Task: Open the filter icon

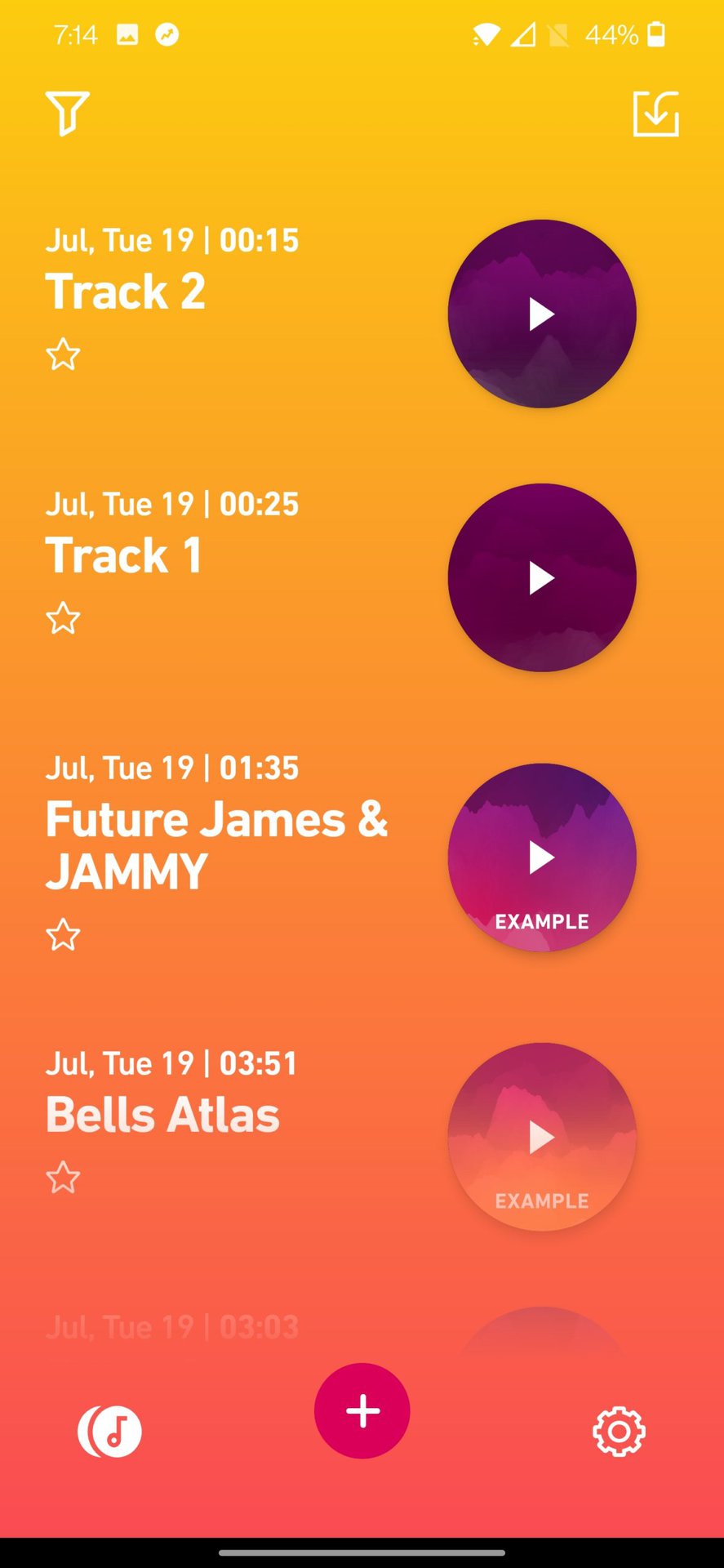Action: 67,114
